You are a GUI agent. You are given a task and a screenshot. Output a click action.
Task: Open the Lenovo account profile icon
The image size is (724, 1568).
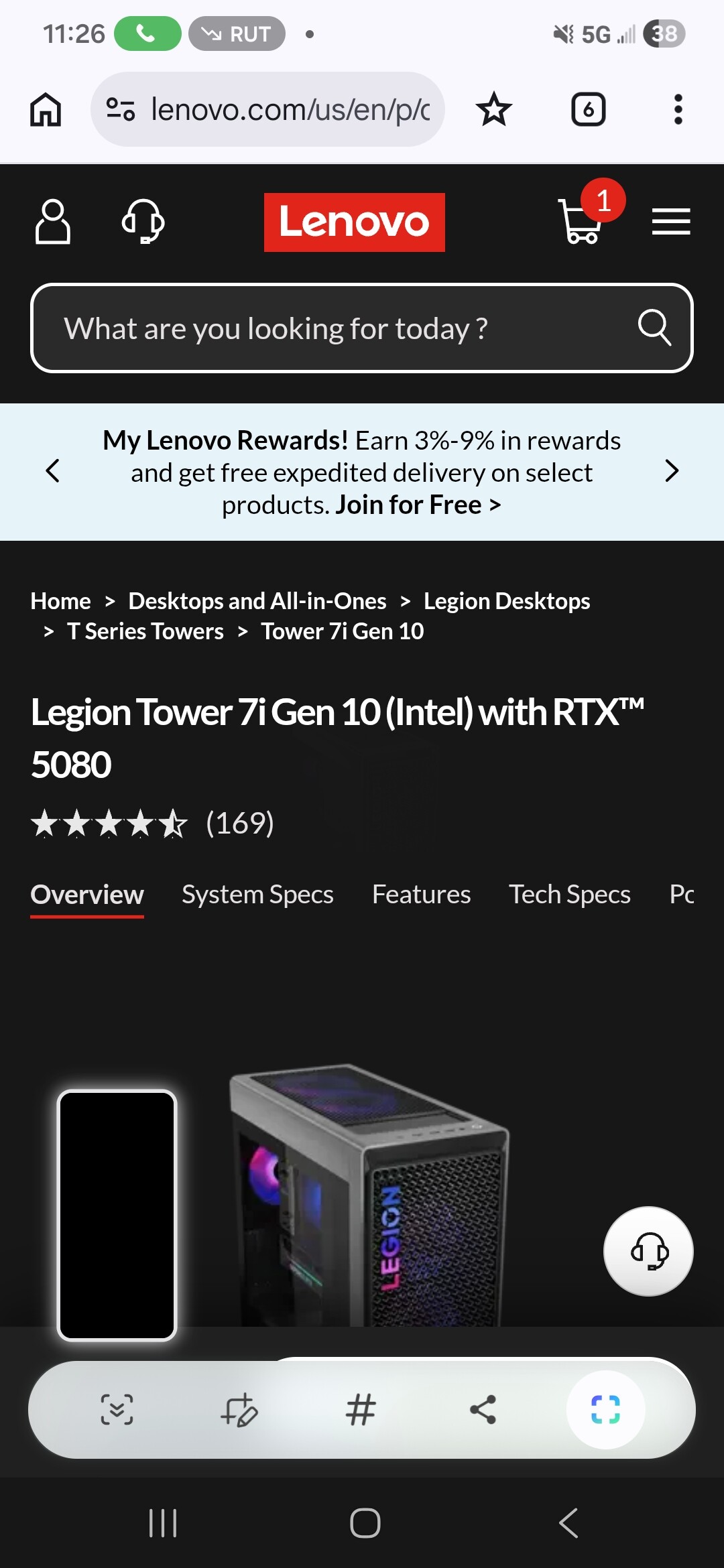(52, 222)
